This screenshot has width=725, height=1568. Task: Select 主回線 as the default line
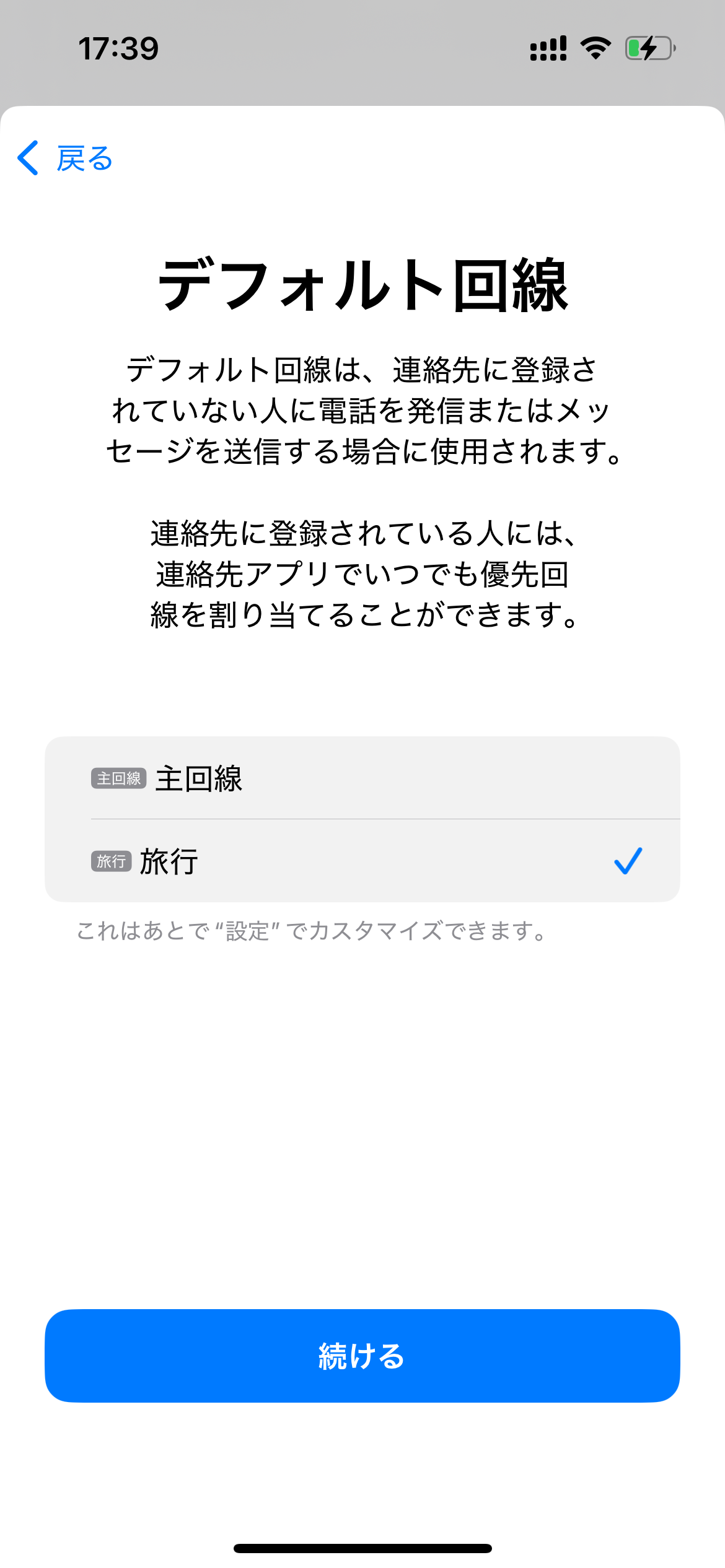[x=362, y=778]
